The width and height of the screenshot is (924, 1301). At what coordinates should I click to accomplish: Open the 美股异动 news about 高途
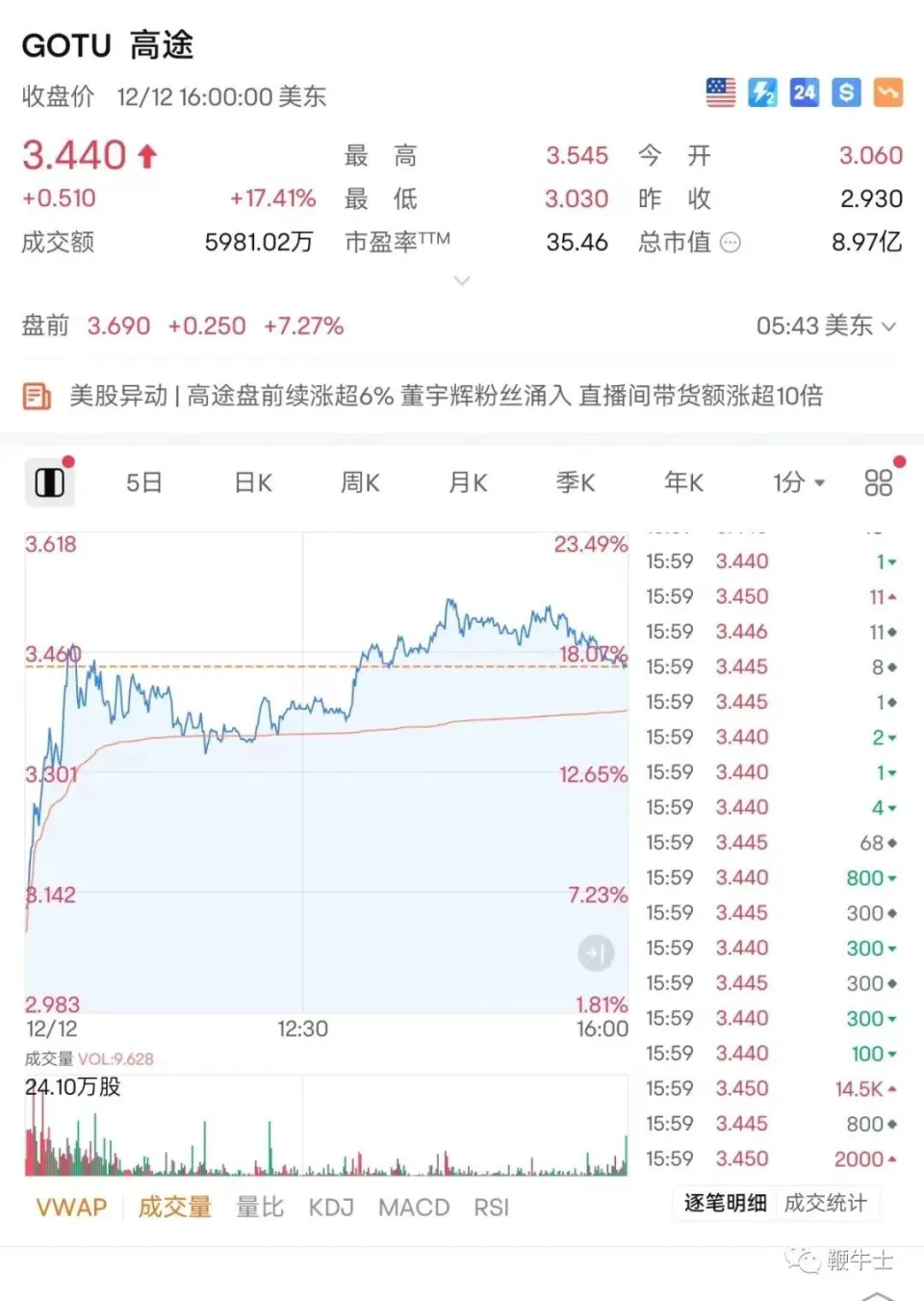[446, 396]
